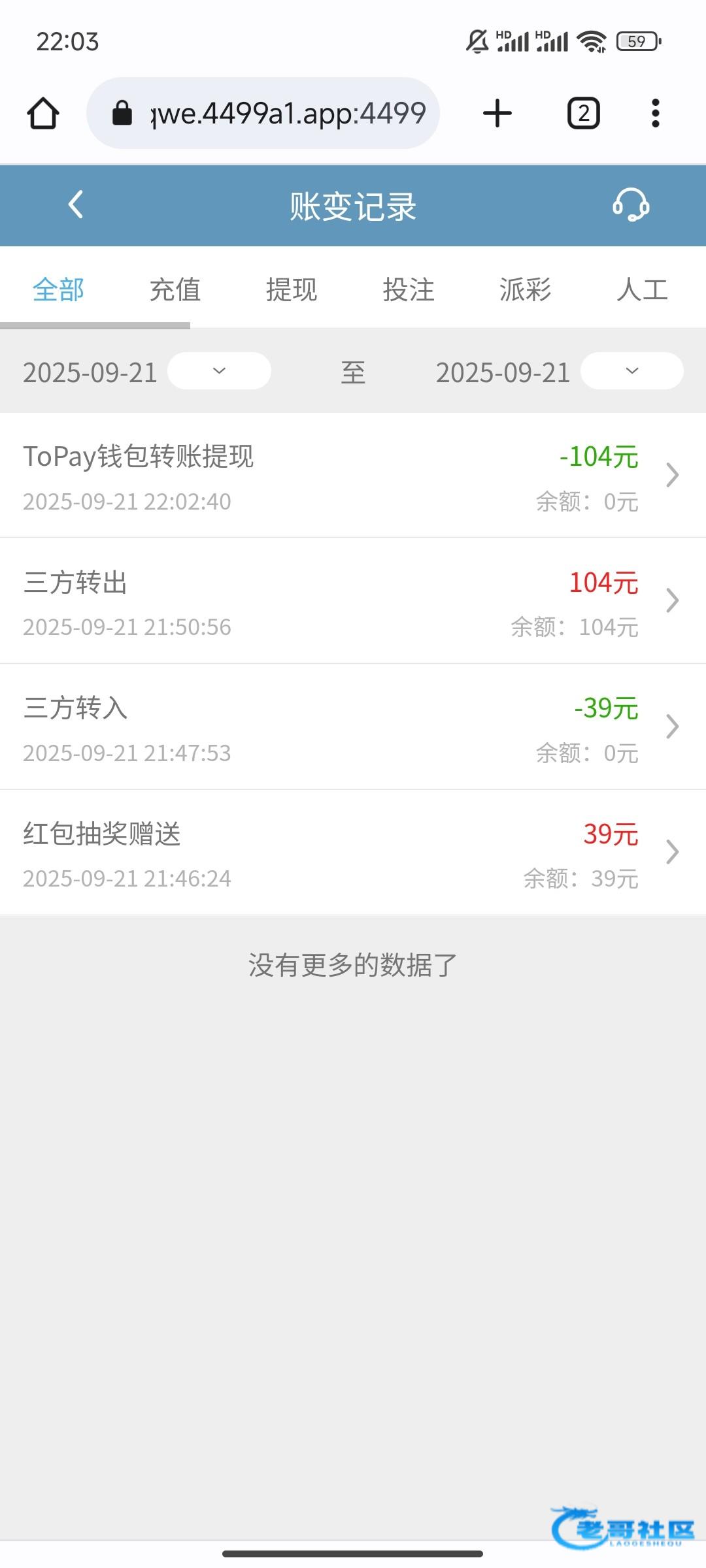Tap the browser home button
706x1568 pixels.
[43, 113]
